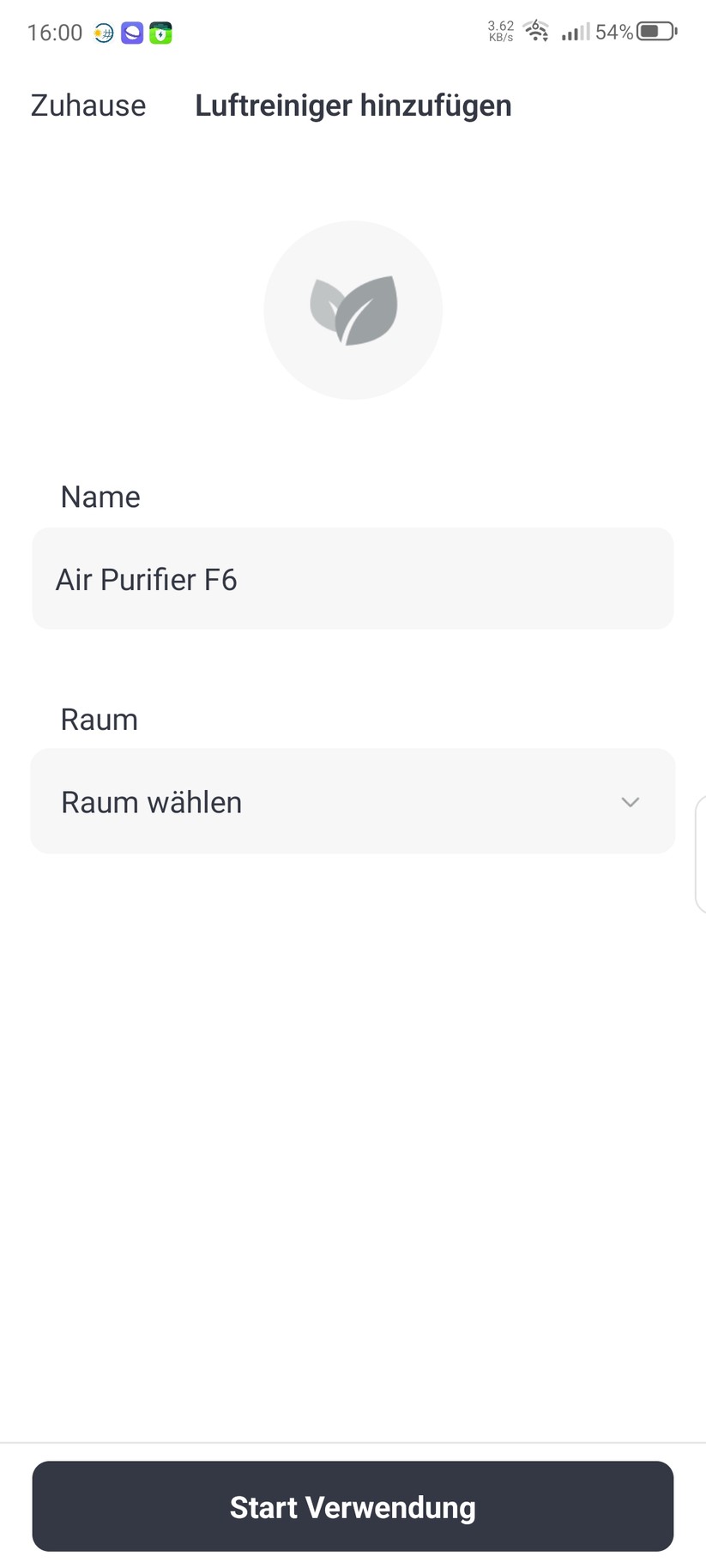Open the blue app notification icon

(x=131, y=33)
